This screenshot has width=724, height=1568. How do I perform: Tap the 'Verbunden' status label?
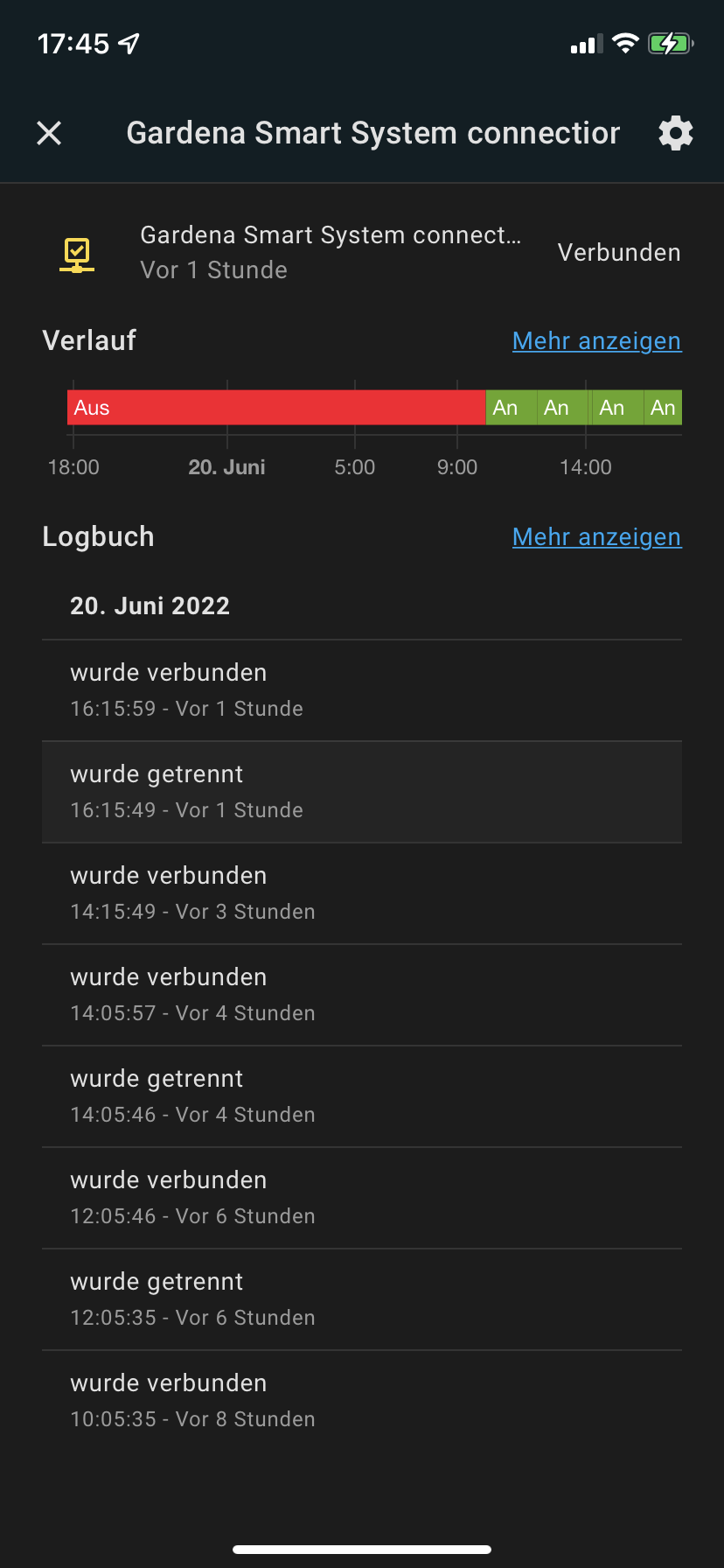(619, 252)
